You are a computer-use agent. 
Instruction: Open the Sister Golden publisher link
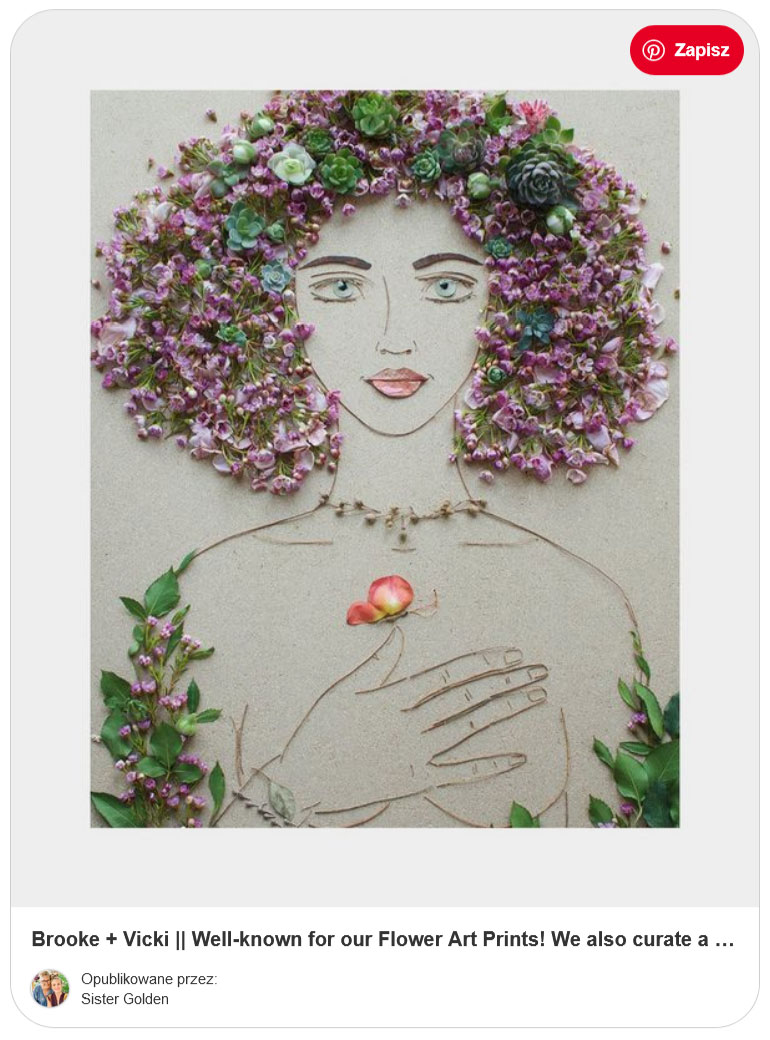click(x=125, y=999)
